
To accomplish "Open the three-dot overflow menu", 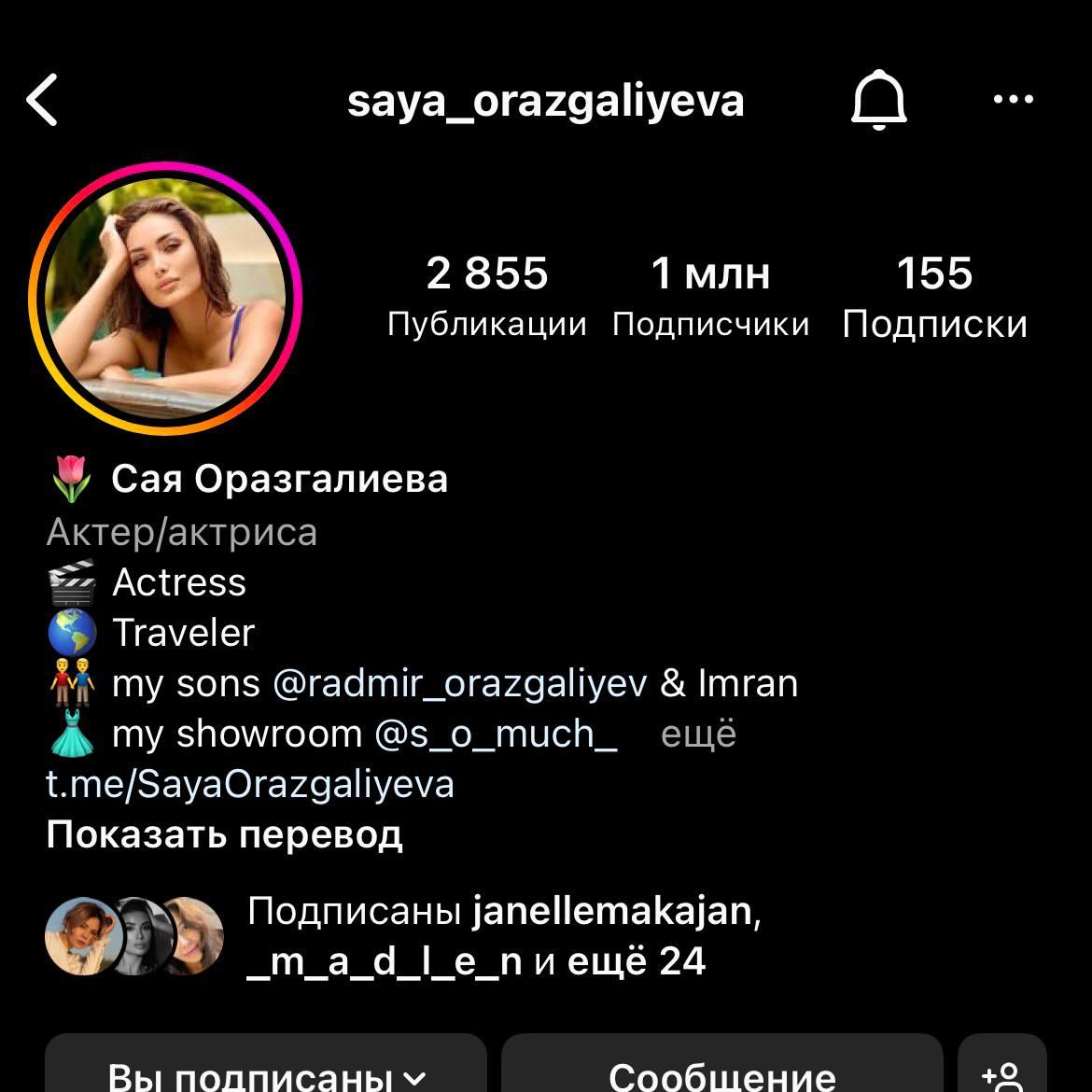I will [x=1013, y=100].
